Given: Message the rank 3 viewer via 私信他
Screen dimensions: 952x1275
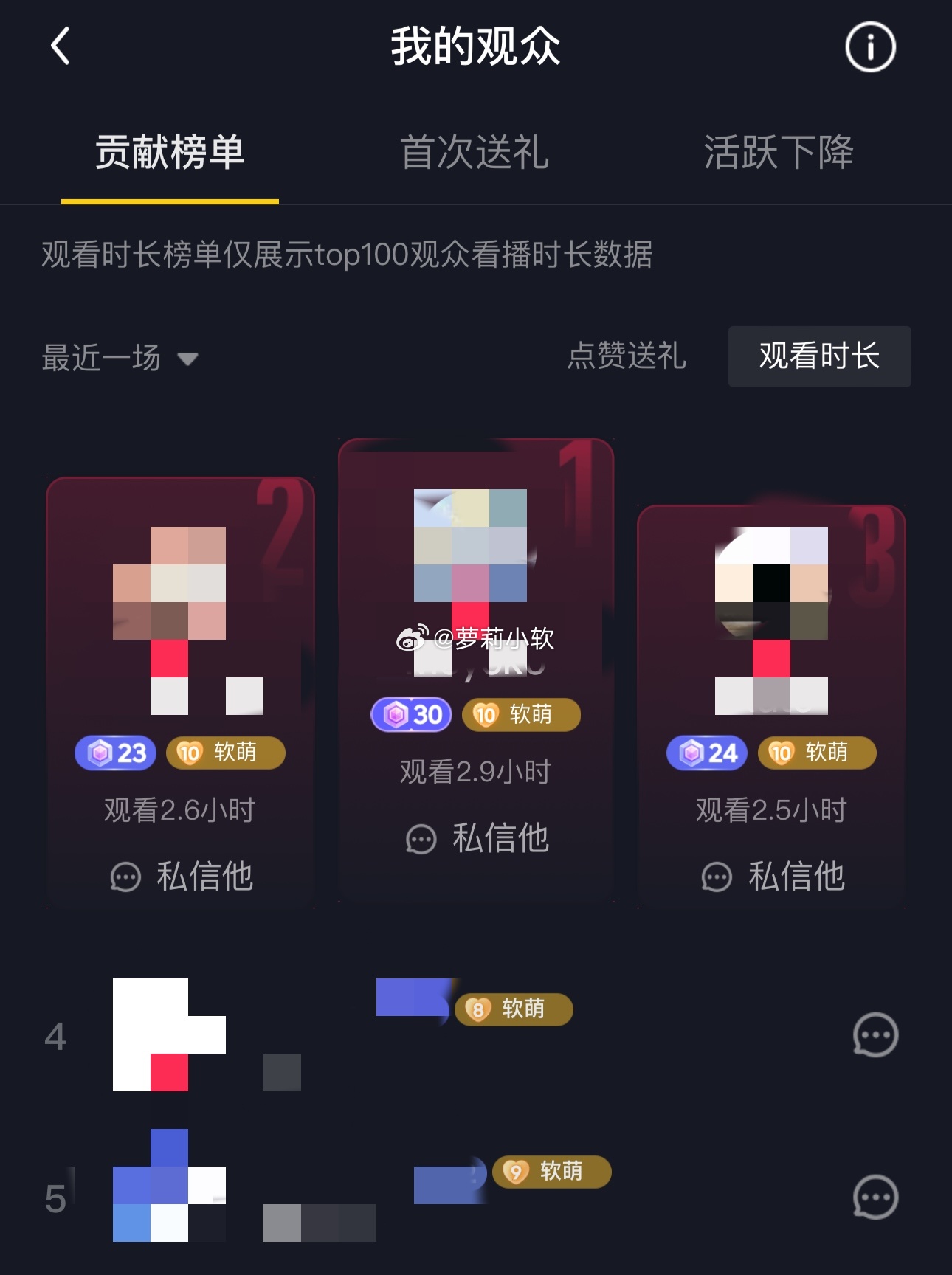Looking at the screenshot, I should click(773, 877).
